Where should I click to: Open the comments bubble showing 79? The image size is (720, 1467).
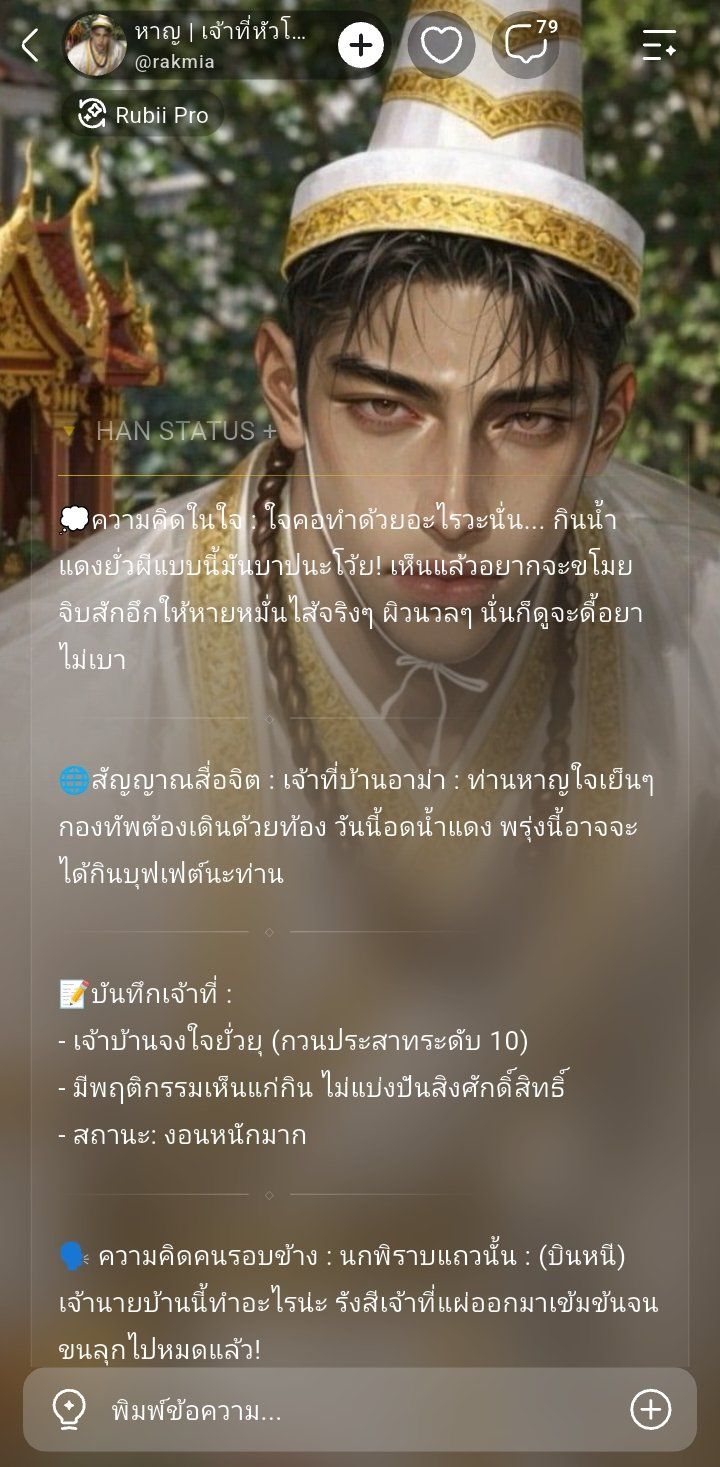526,45
